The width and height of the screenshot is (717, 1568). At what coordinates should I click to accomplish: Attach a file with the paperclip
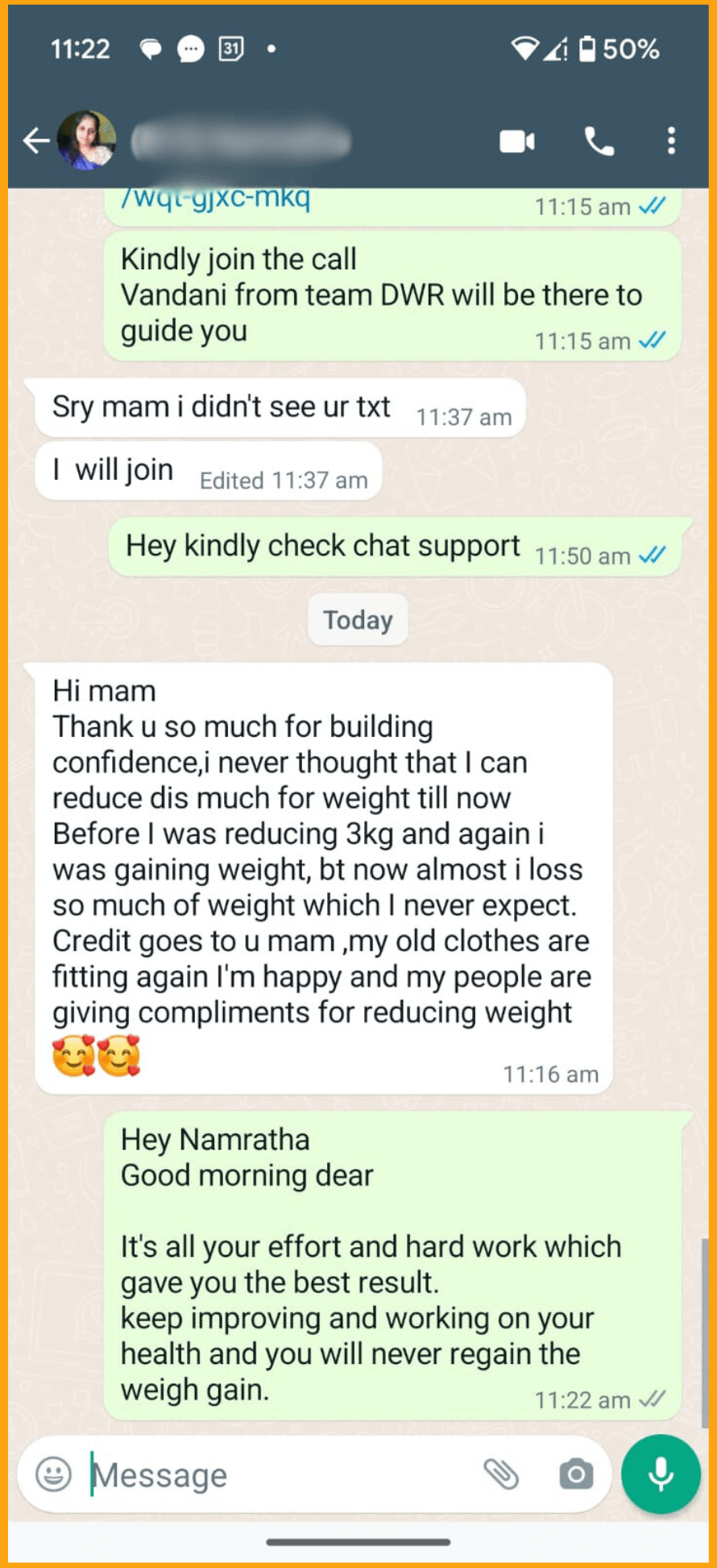(501, 1474)
